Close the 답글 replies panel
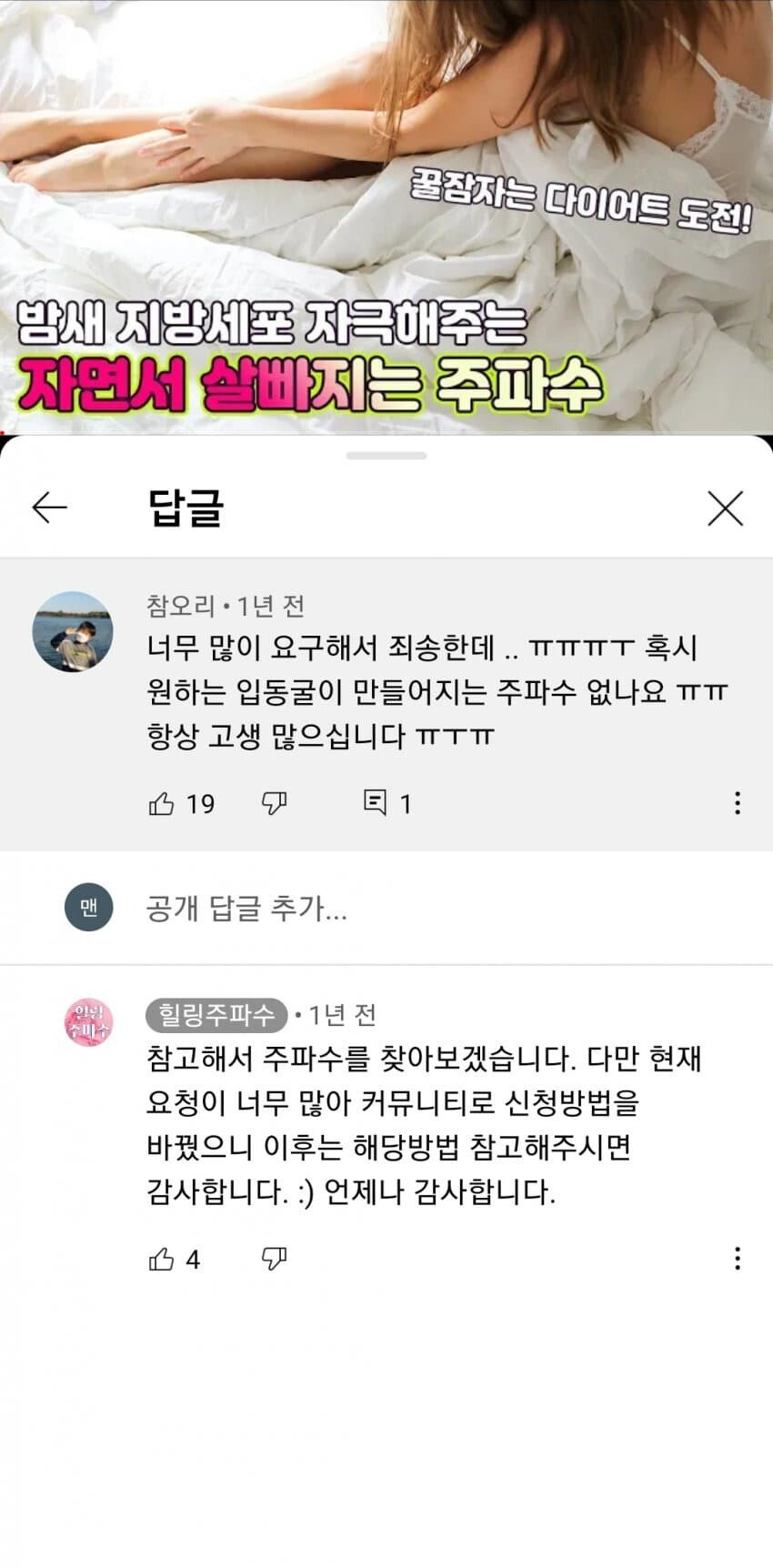Viewport: 773px width, 1568px height. (x=725, y=508)
